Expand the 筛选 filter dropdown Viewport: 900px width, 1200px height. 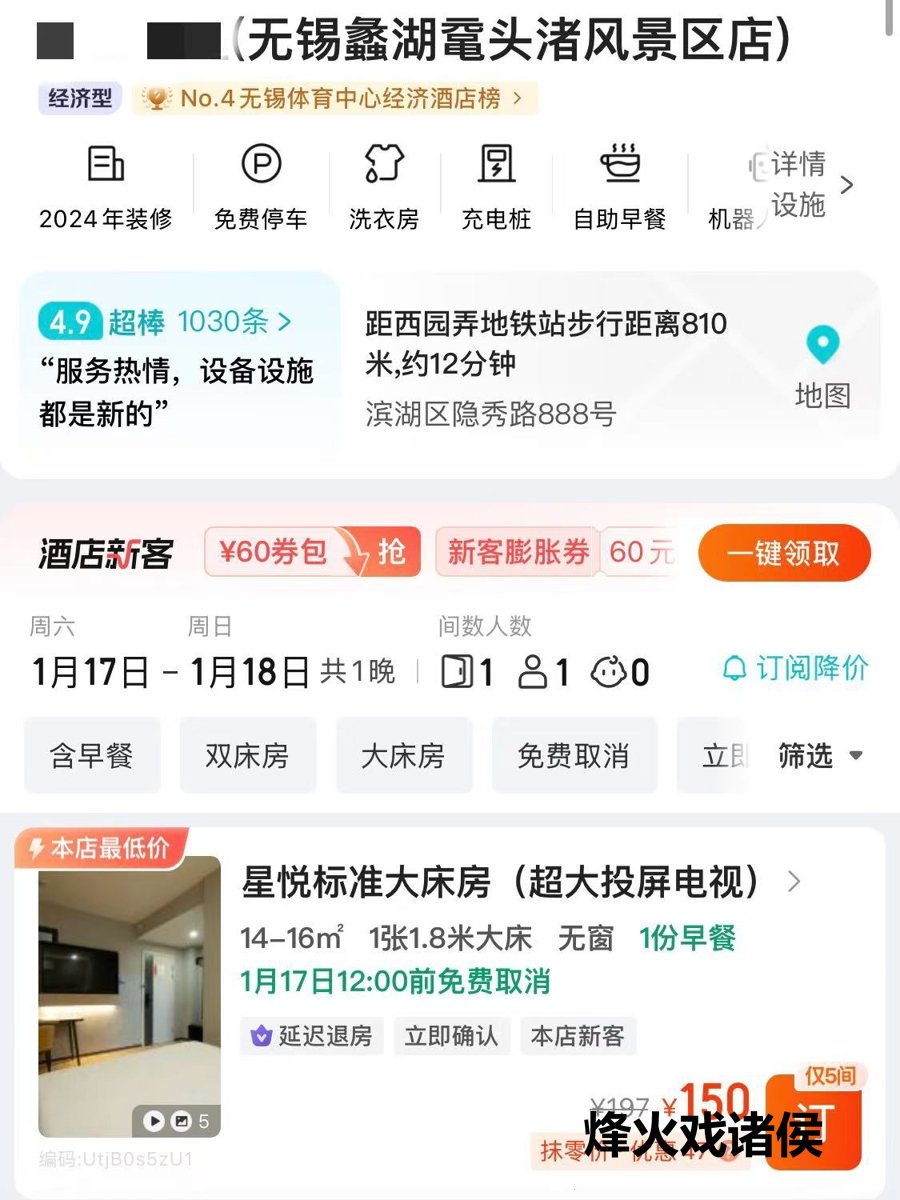820,755
